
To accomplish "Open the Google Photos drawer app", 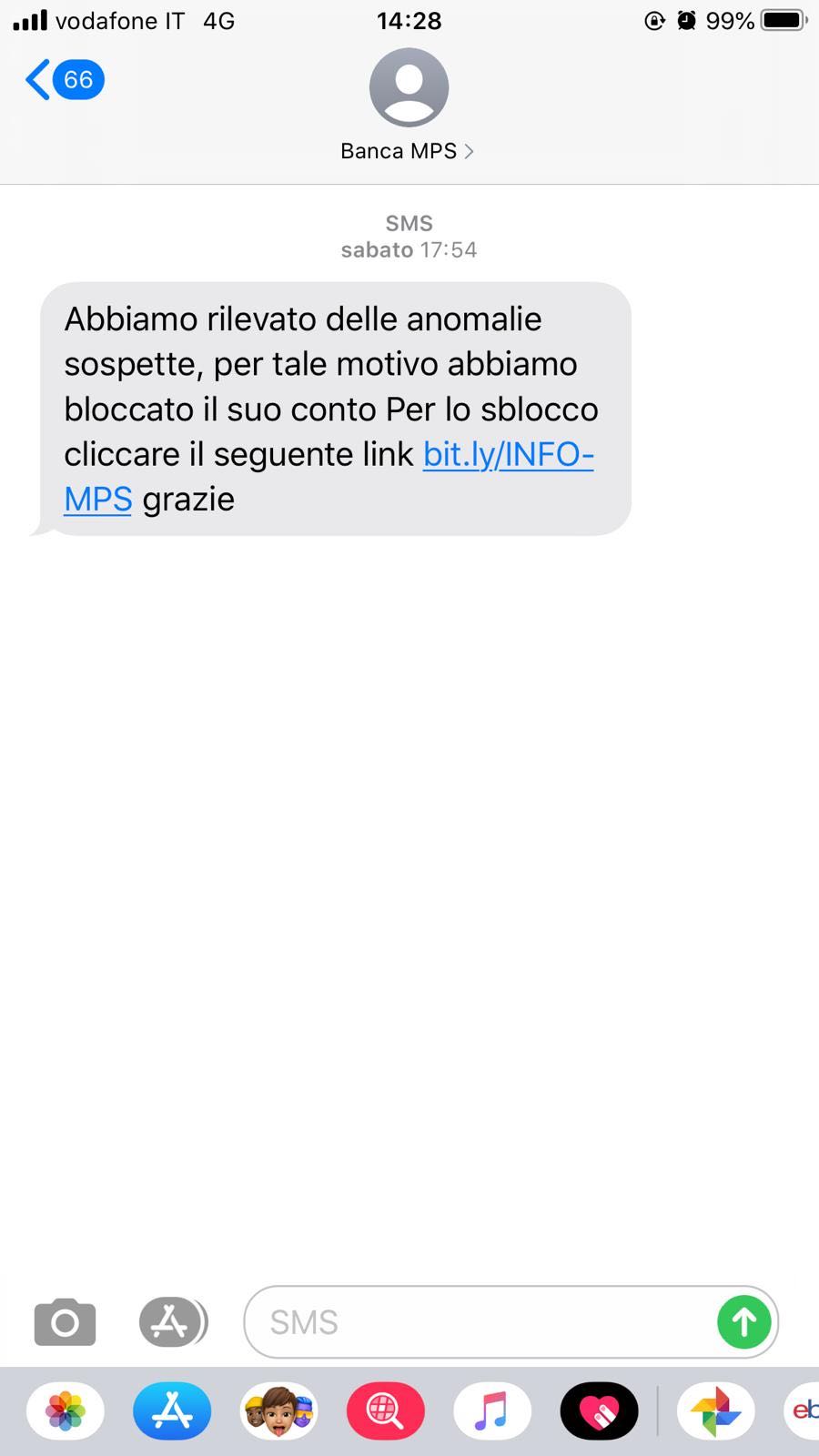I will point(716,1411).
